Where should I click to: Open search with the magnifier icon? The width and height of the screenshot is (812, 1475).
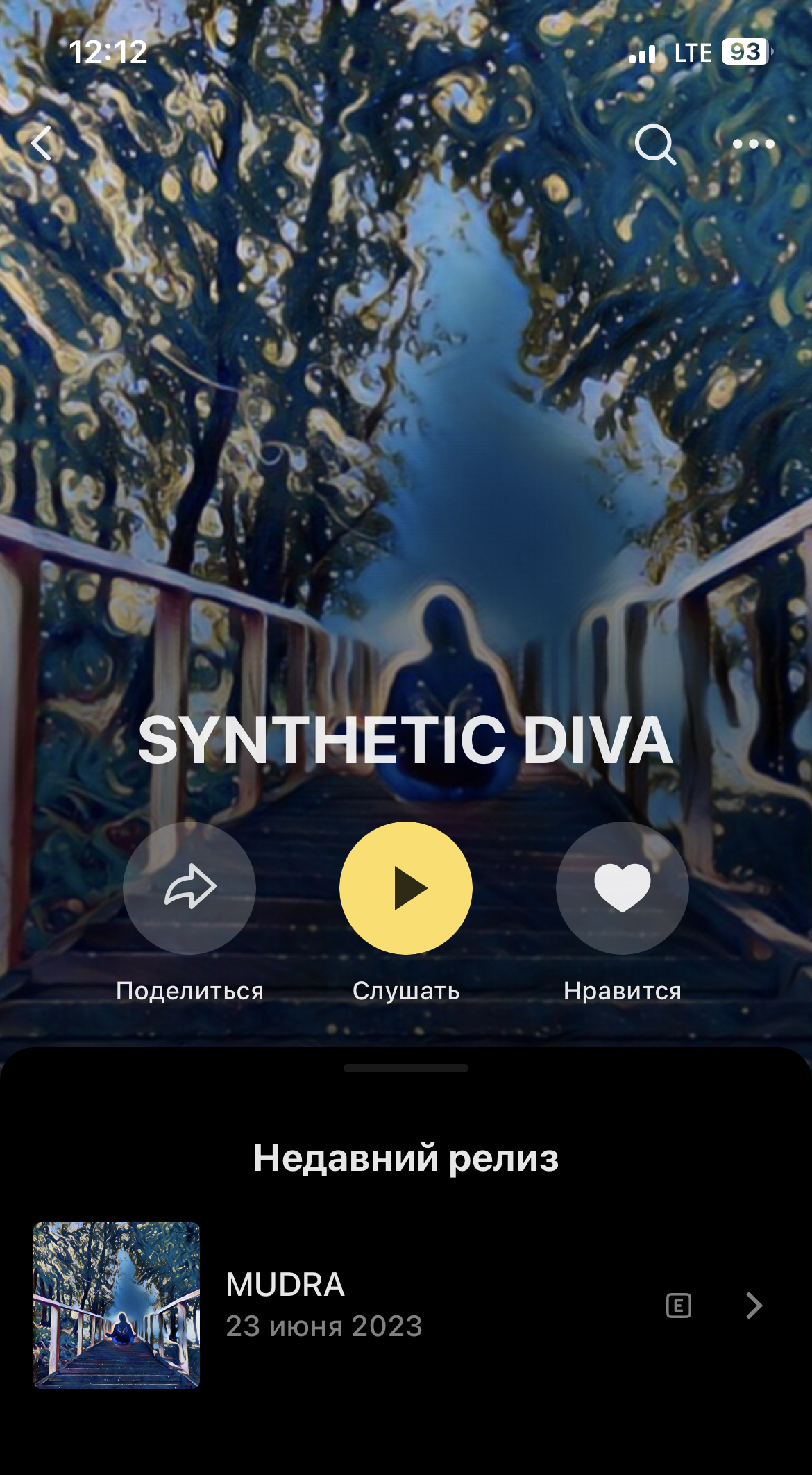pos(654,144)
